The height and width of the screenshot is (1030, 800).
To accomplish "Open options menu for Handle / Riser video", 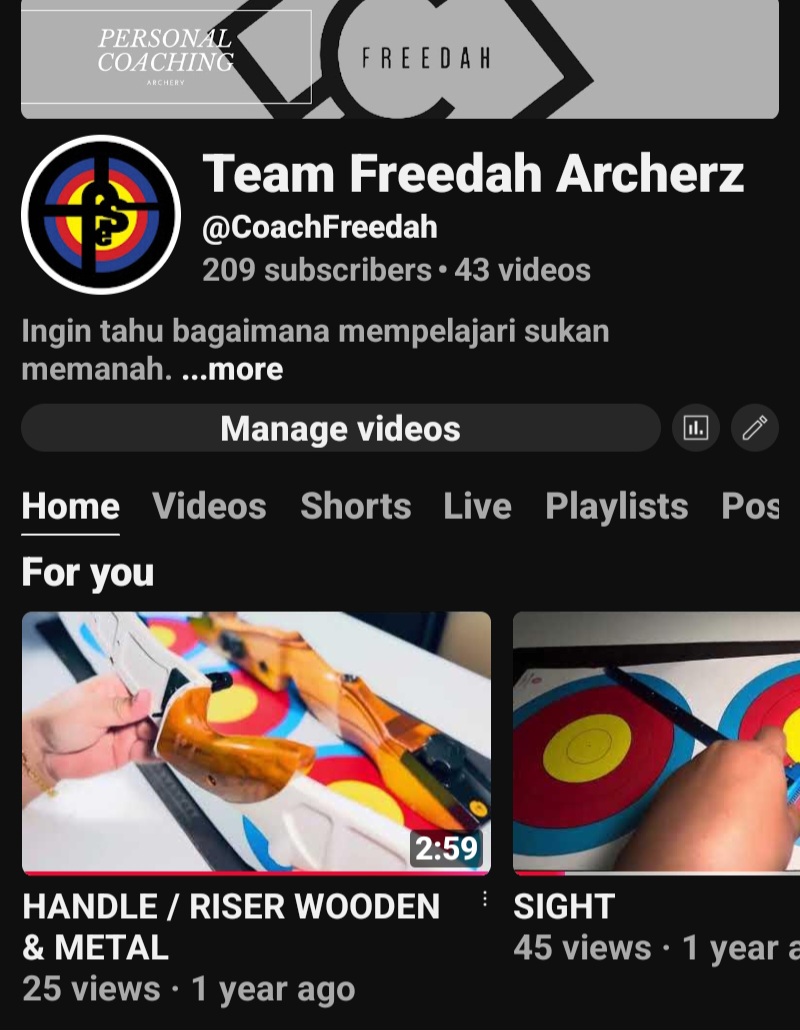I will coord(485,899).
